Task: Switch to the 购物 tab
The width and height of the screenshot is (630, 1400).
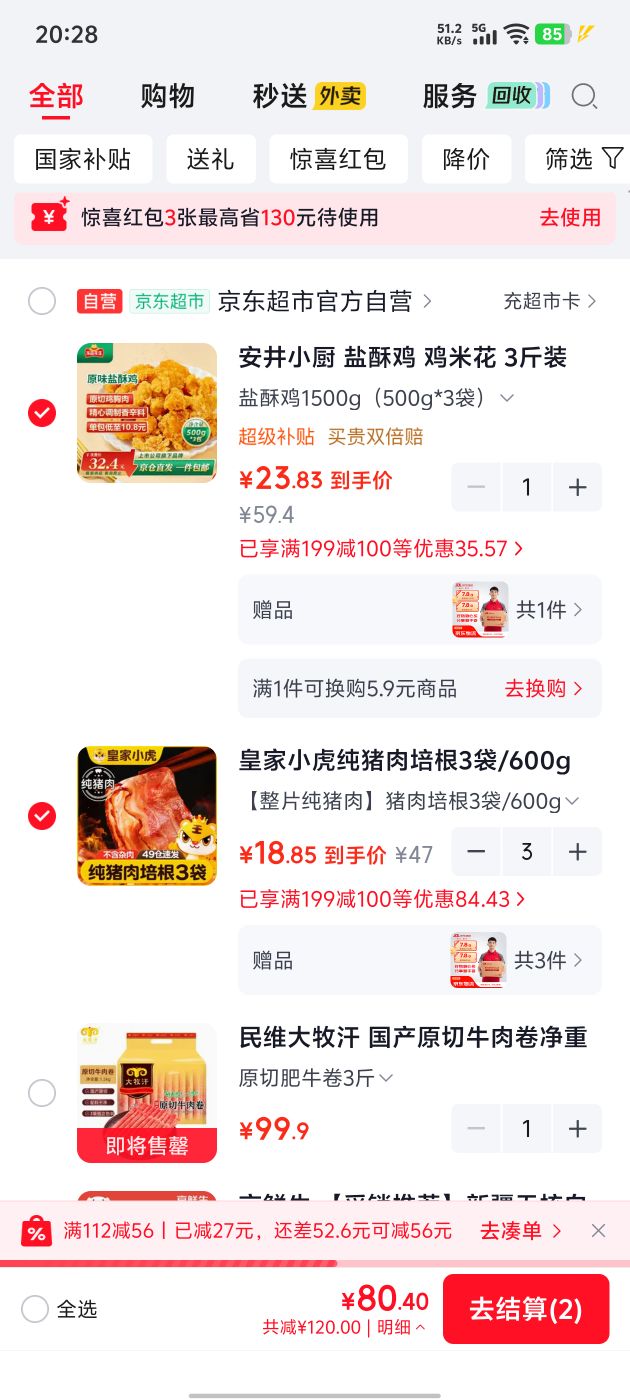Action: 167,96
